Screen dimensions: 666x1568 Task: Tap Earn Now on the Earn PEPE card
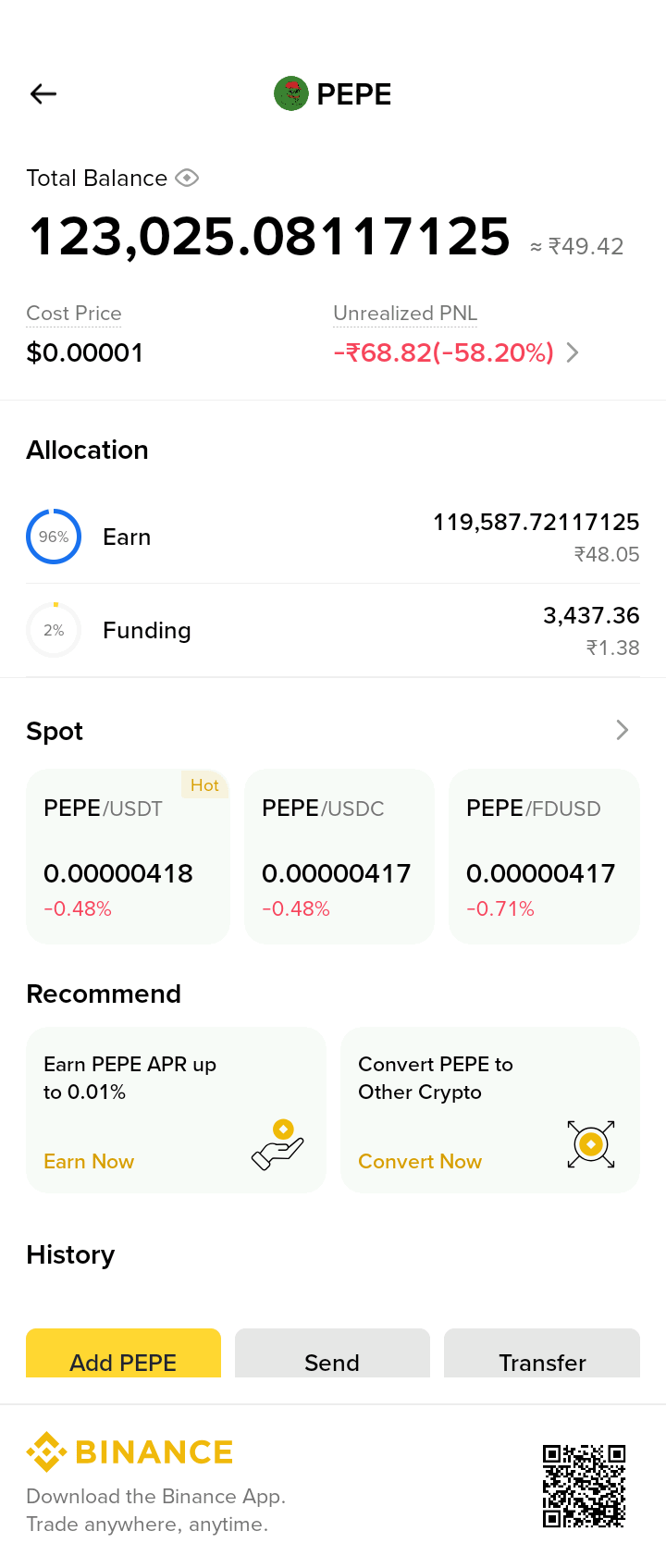tap(89, 1161)
